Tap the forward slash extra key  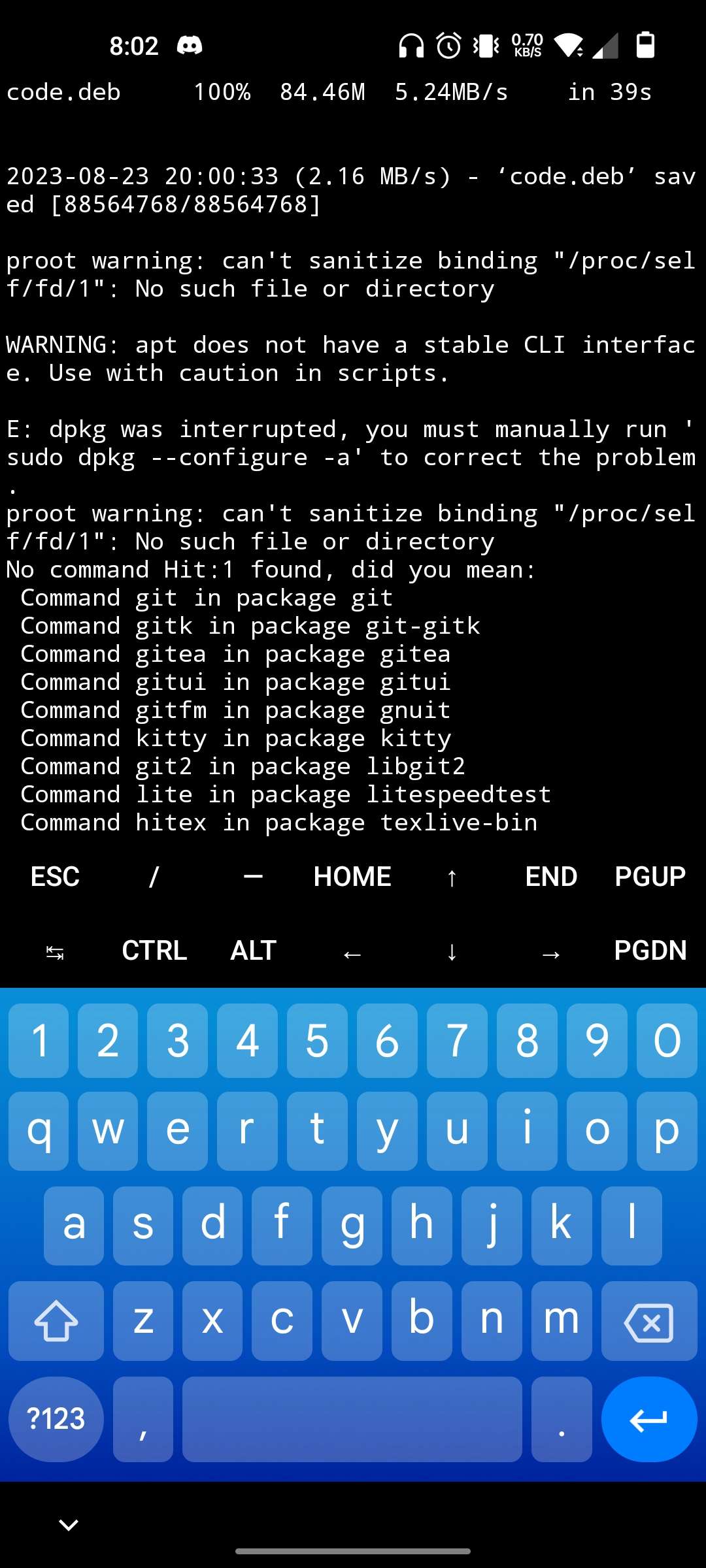pyautogui.click(x=154, y=876)
